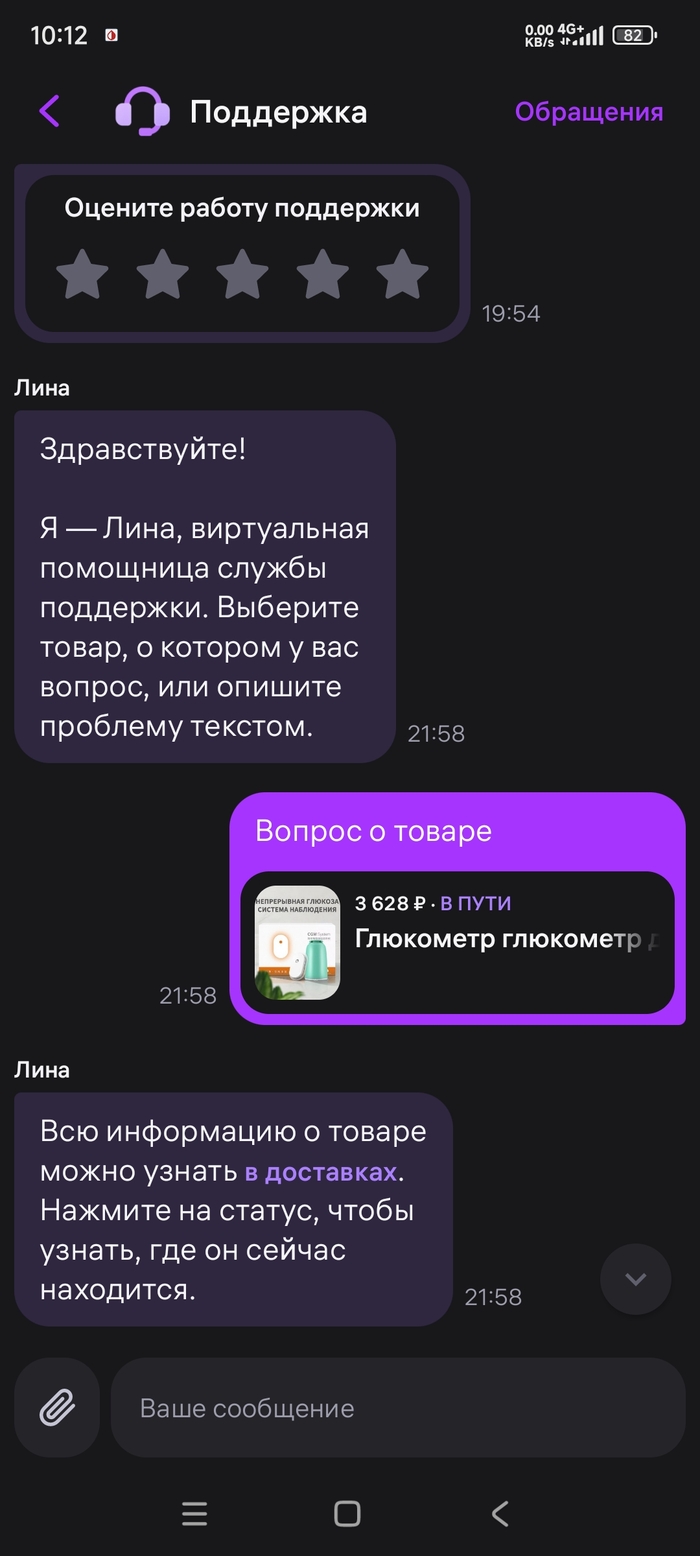Jump to the latest message with down arrow
The width and height of the screenshot is (700, 1556).
tap(635, 1278)
